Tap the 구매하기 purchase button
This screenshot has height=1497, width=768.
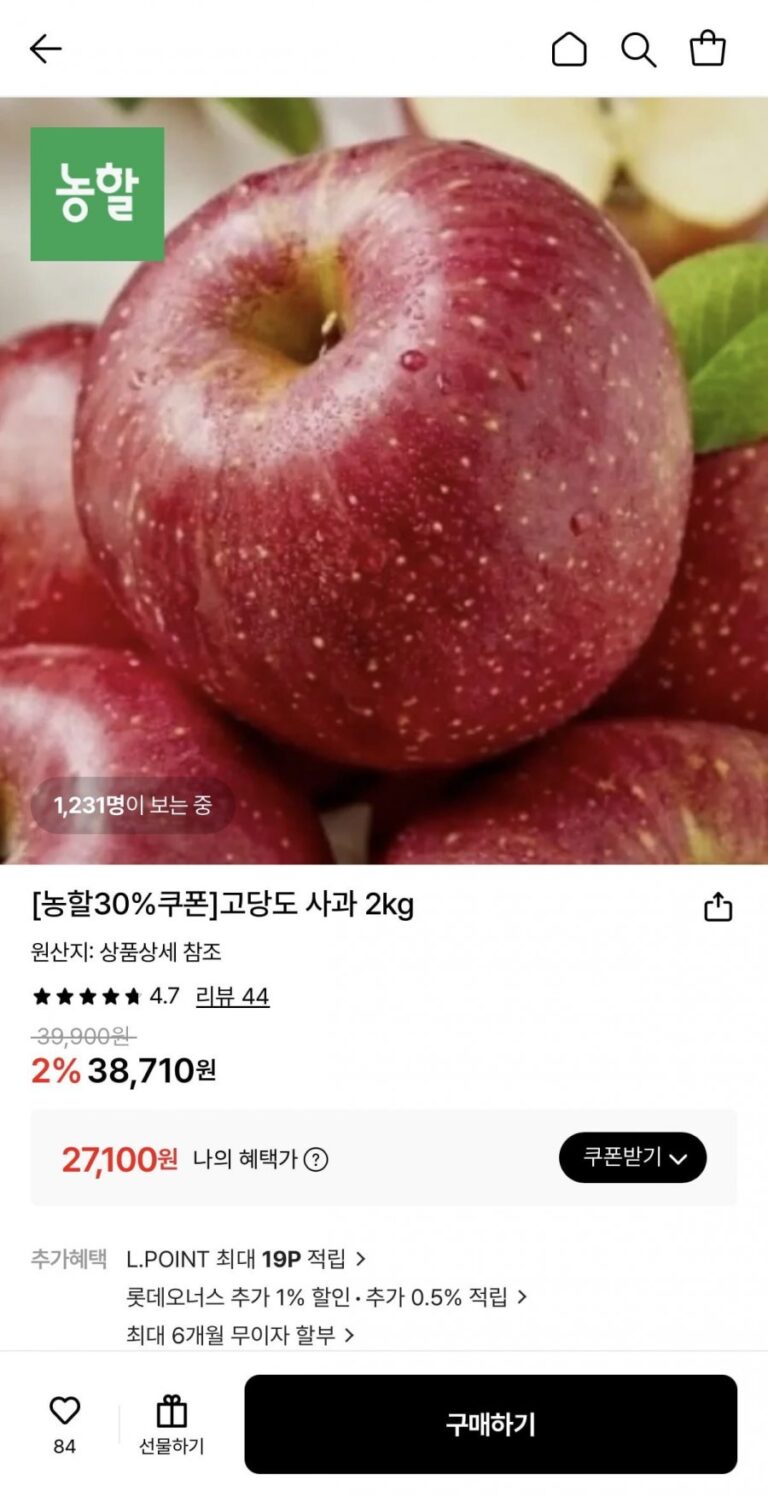[x=490, y=1424]
